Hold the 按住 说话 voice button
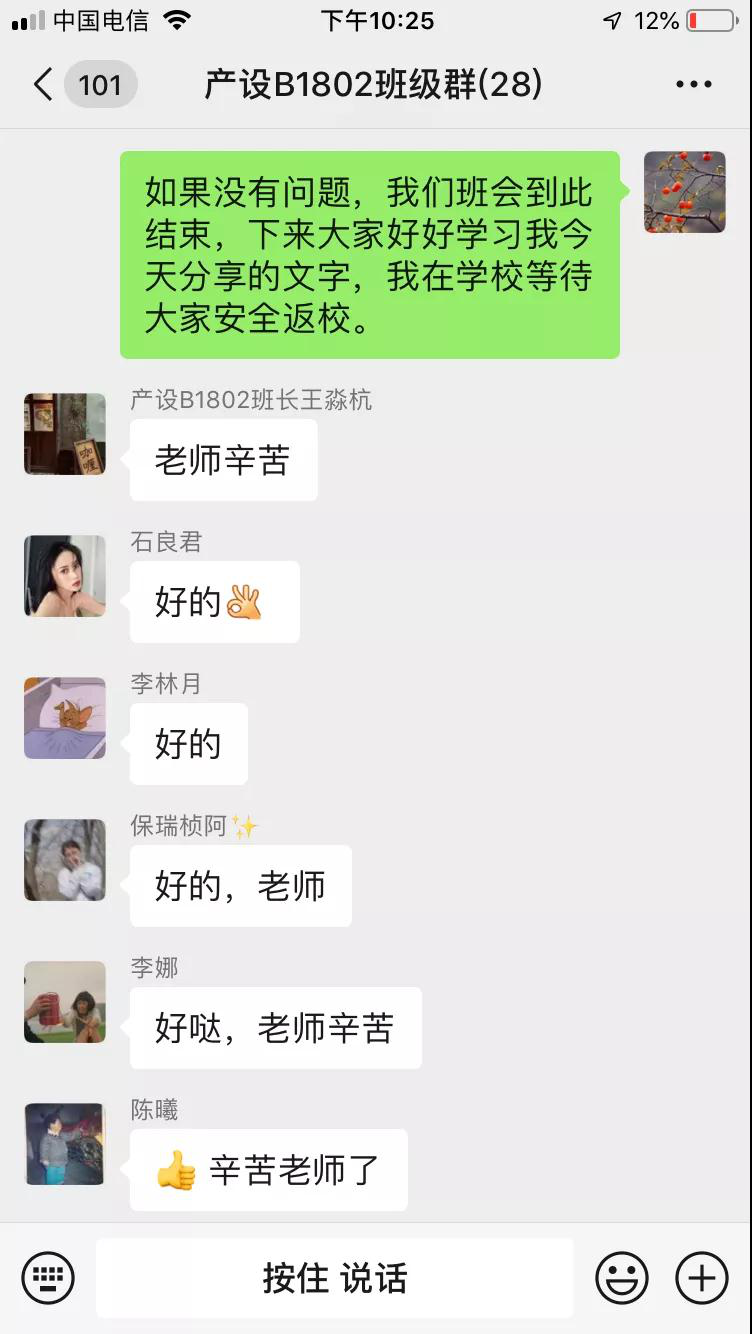The width and height of the screenshot is (752, 1334). tap(335, 1278)
